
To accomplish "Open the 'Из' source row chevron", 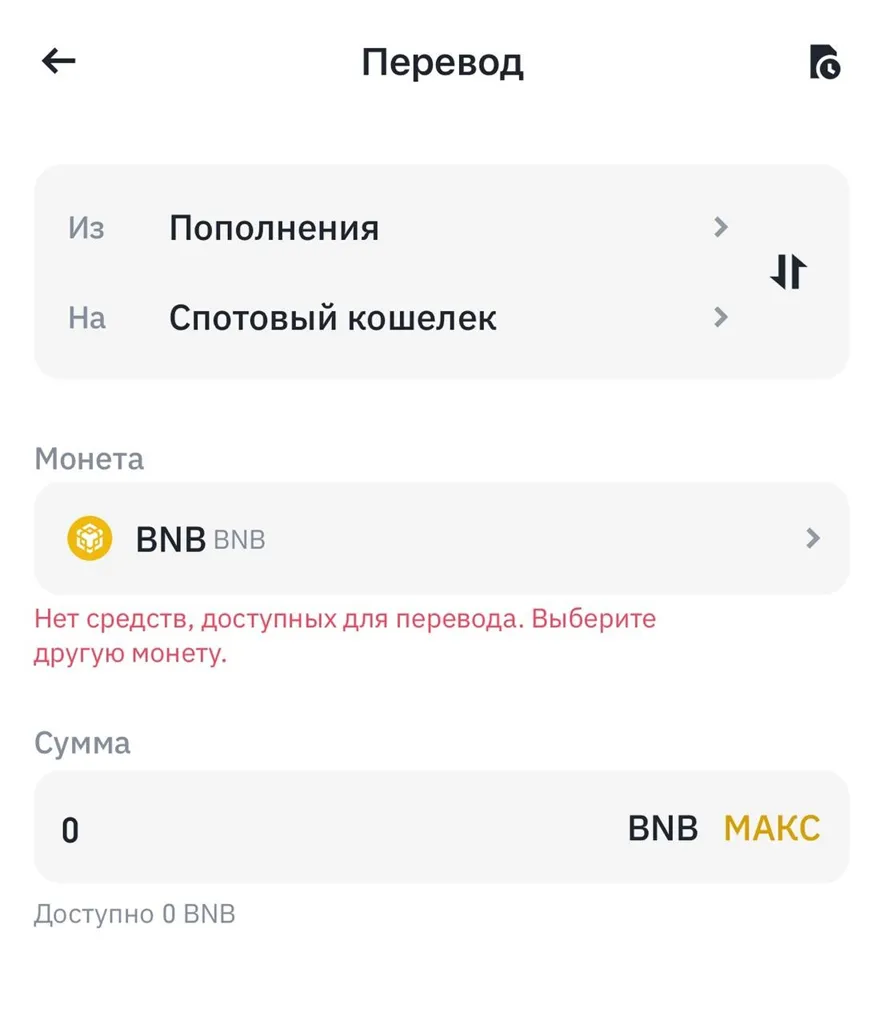I will 720,227.
